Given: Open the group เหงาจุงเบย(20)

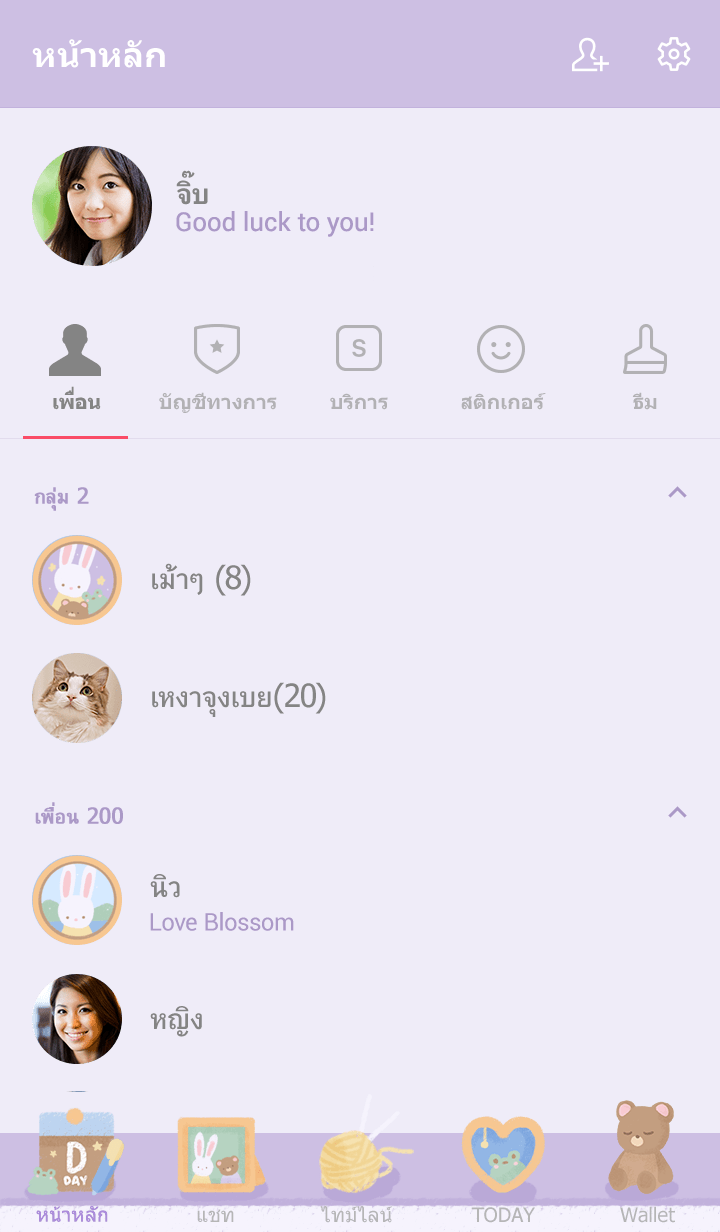Looking at the screenshot, I should tap(238, 698).
